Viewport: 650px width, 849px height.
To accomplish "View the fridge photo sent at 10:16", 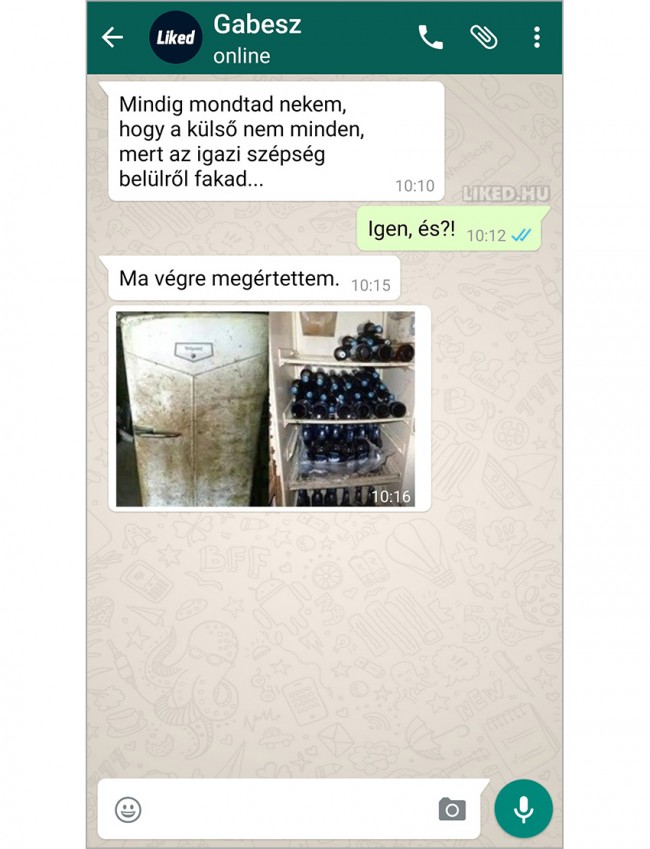I will 268,408.
